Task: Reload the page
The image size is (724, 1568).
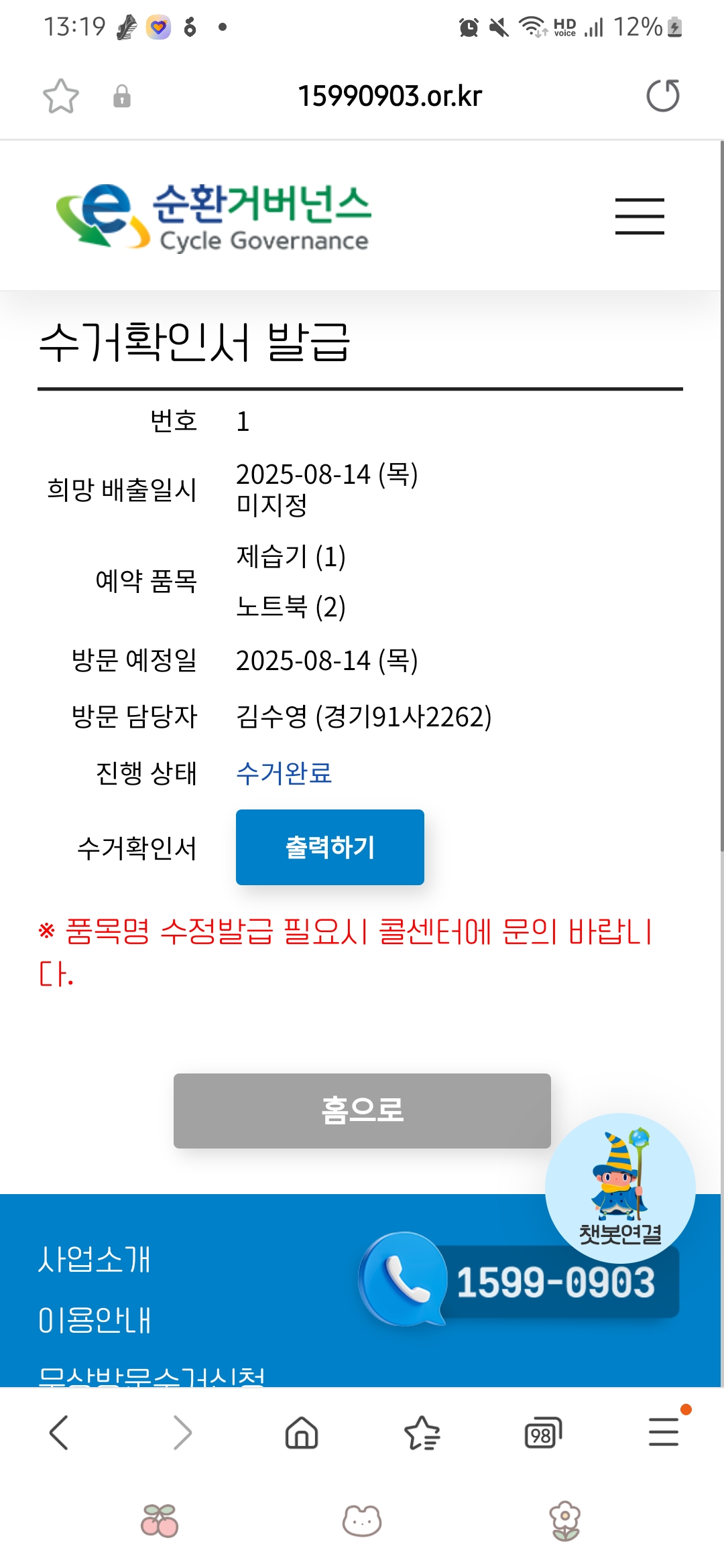Action: coord(662,96)
